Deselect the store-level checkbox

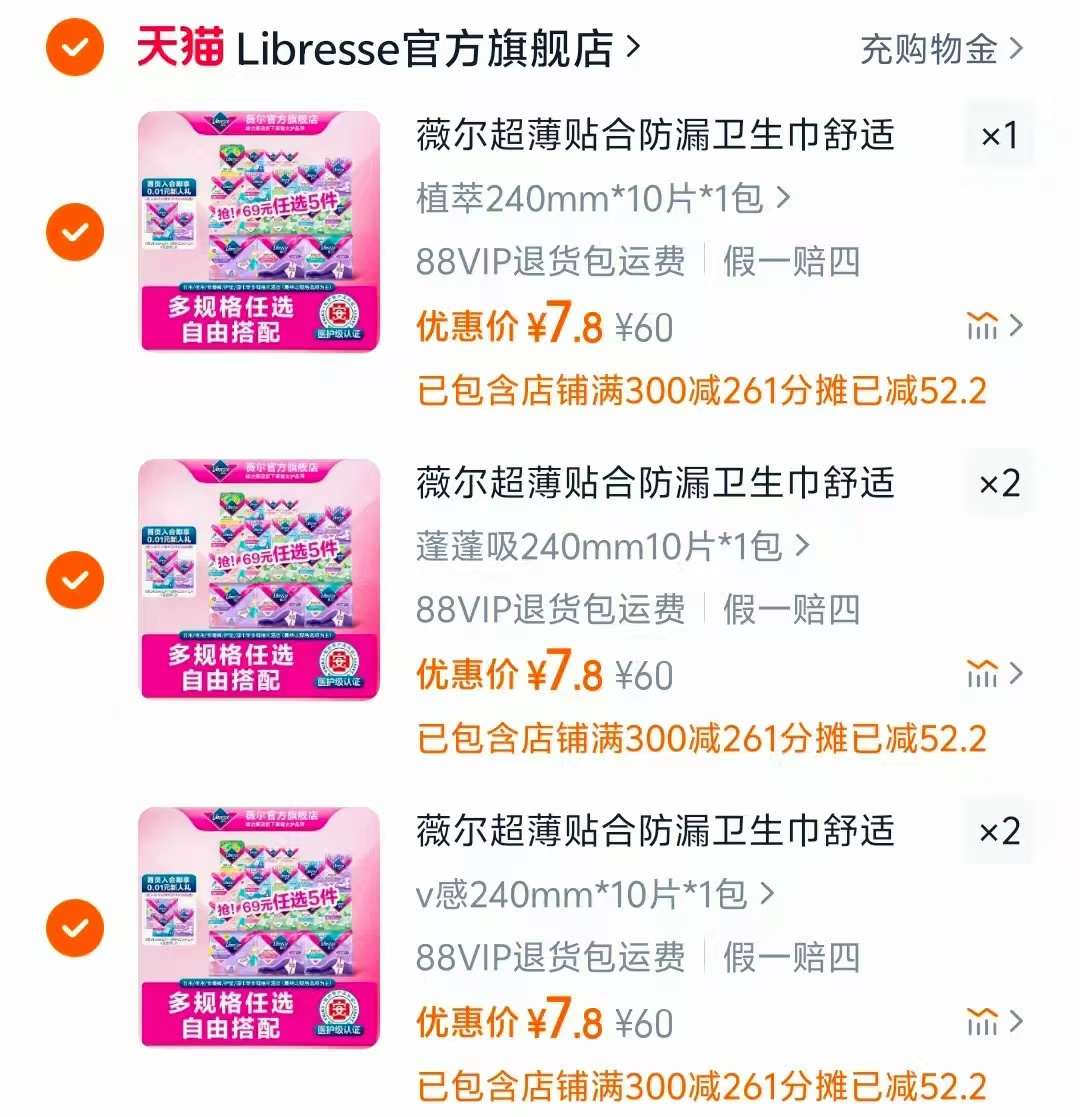[74, 48]
